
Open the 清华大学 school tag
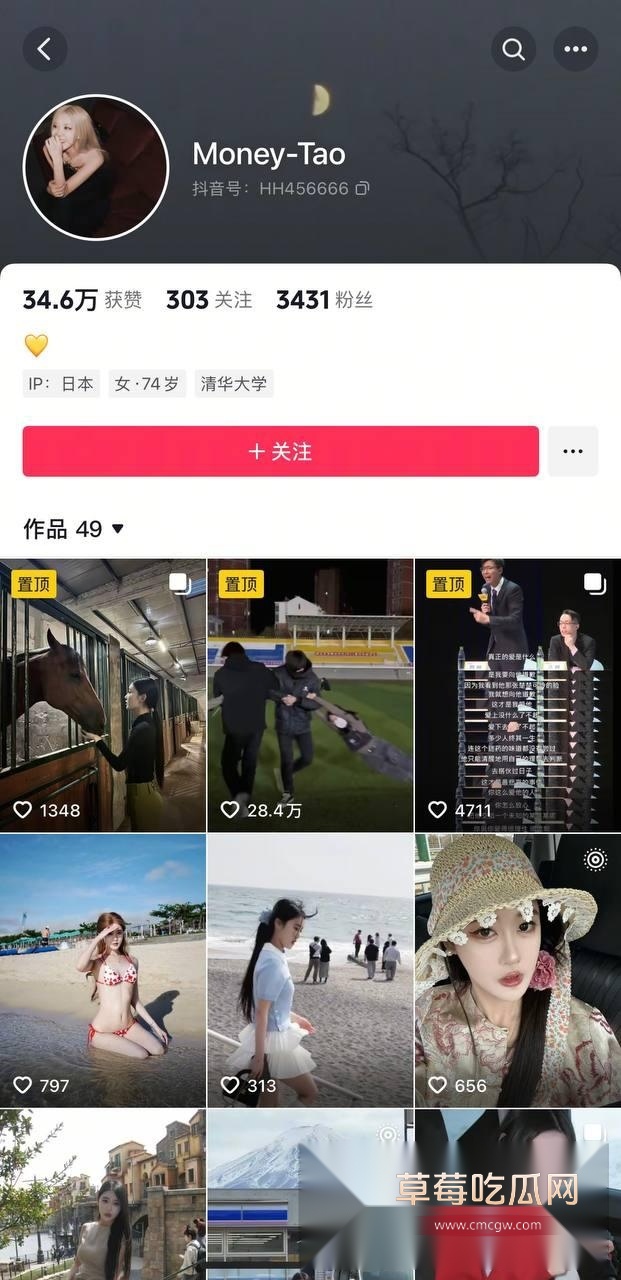coord(234,383)
